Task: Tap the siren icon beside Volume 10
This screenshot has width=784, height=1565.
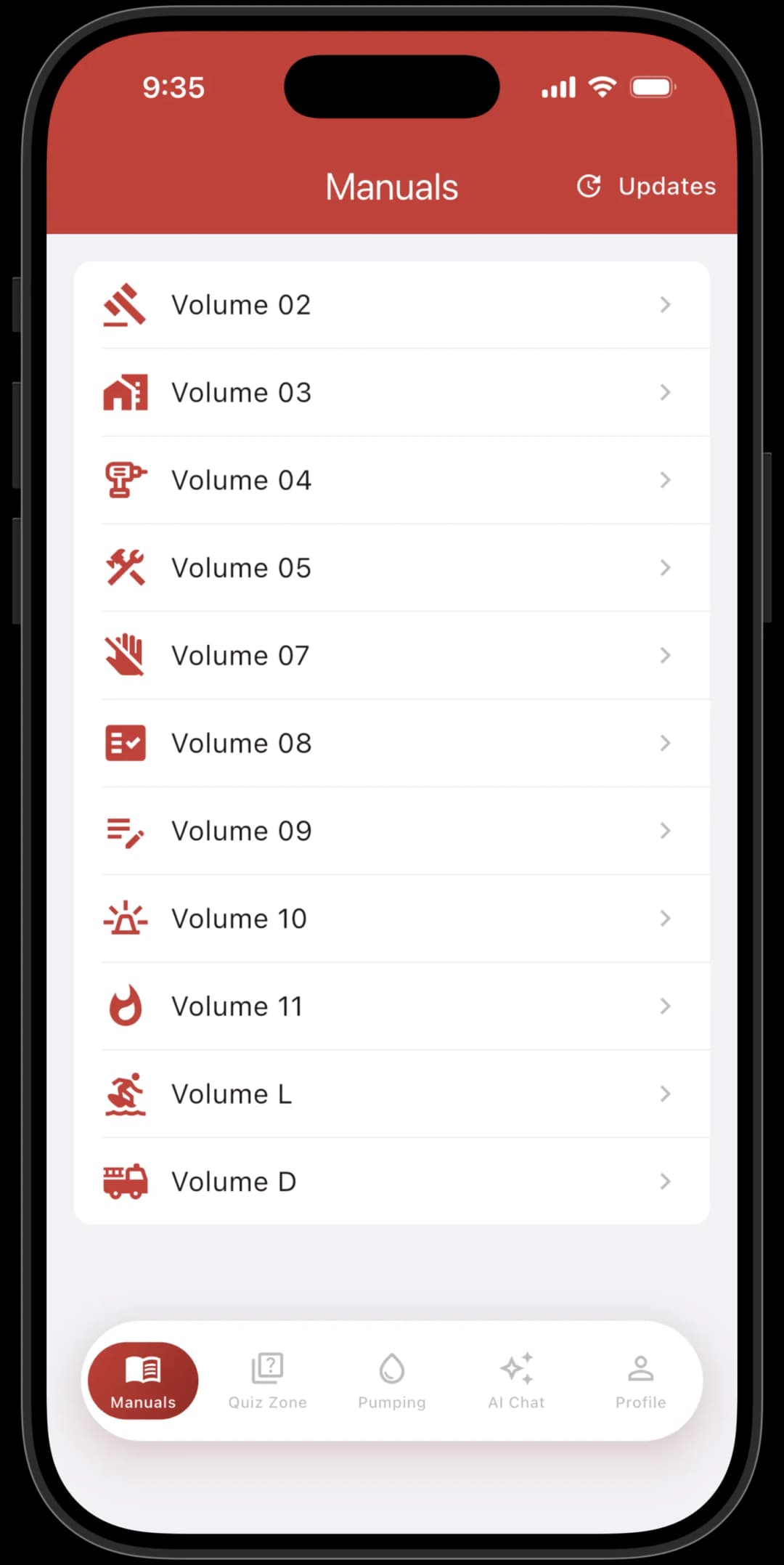Action: 126,918
